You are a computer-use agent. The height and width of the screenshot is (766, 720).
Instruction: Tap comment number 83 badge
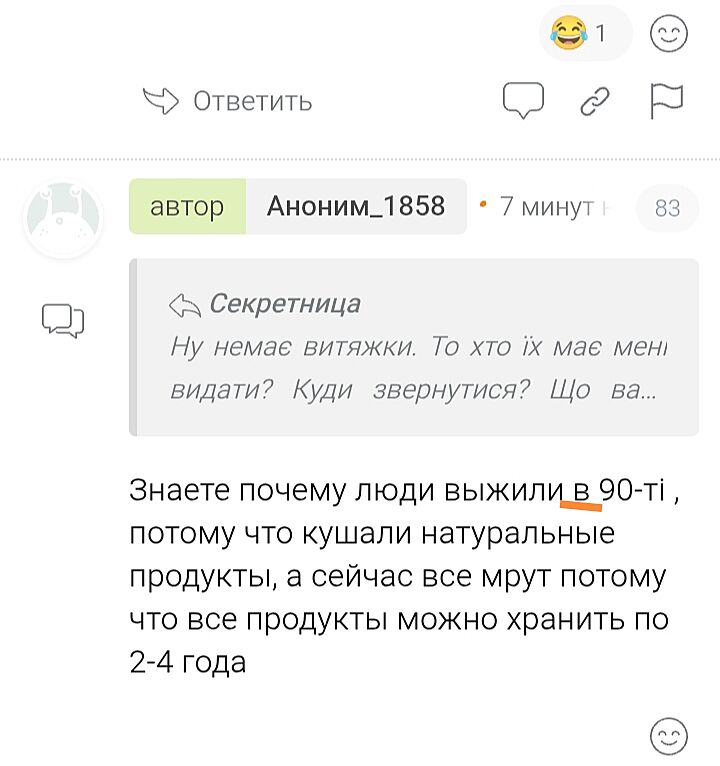[x=667, y=208]
